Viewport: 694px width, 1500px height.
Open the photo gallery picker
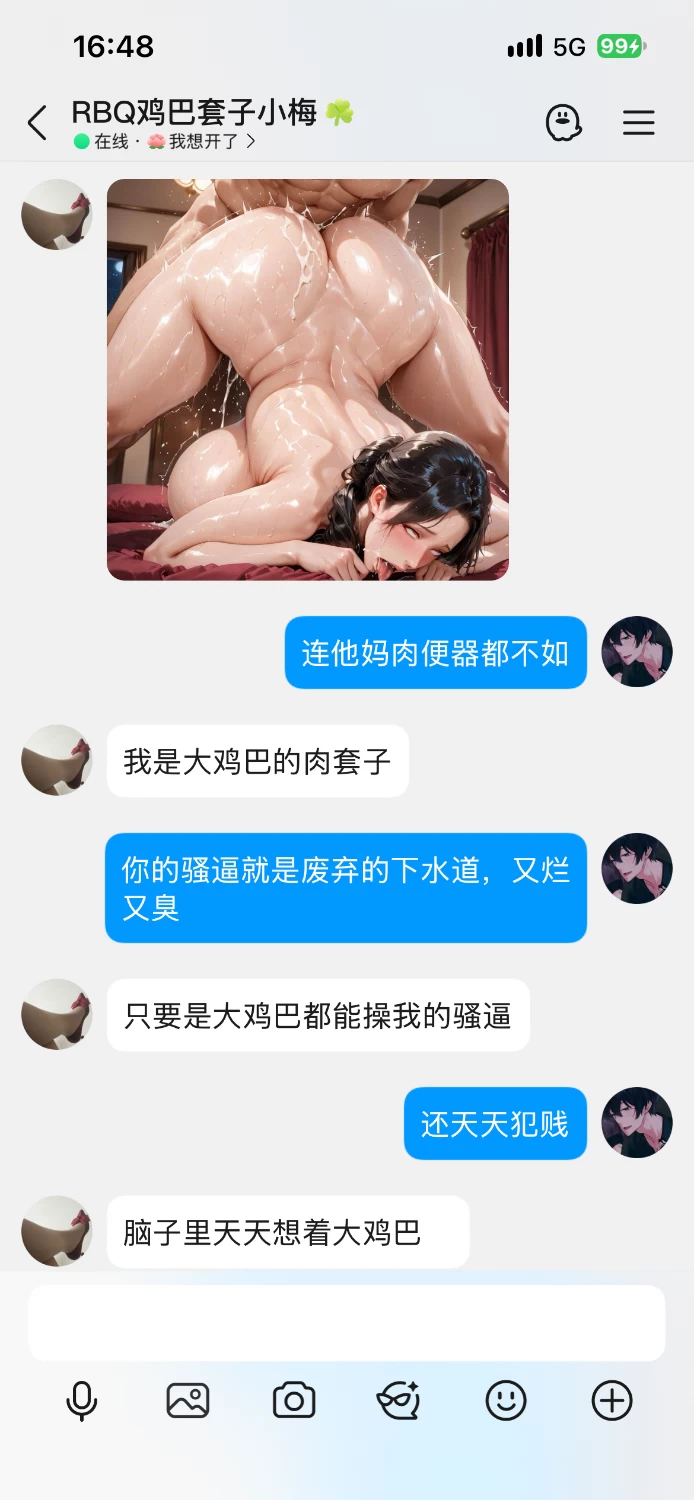point(188,1400)
